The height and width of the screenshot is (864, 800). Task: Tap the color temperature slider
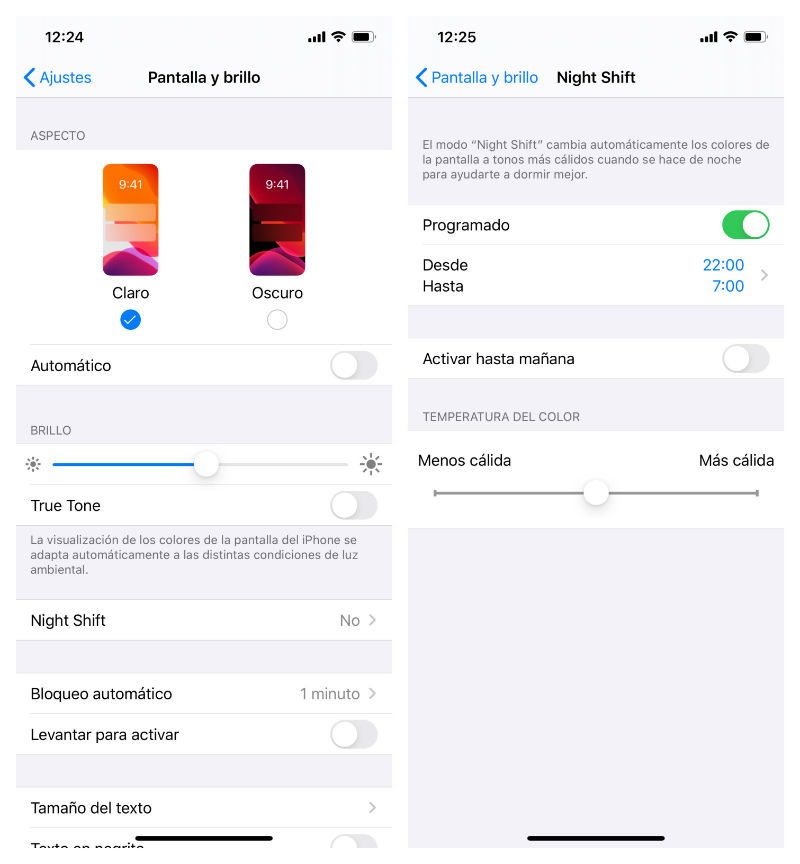point(596,493)
